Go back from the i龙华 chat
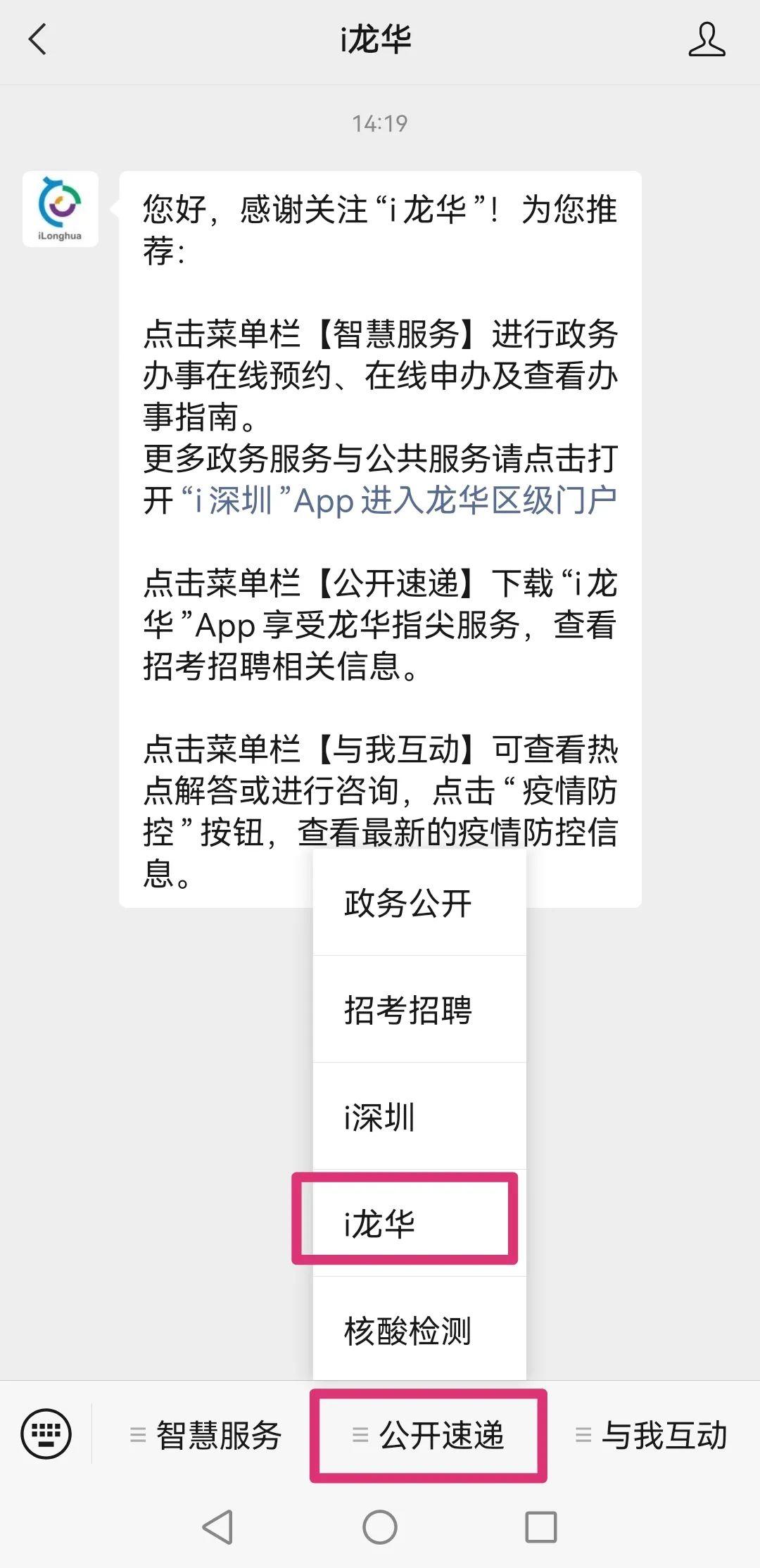760x1568 pixels. 38,39
